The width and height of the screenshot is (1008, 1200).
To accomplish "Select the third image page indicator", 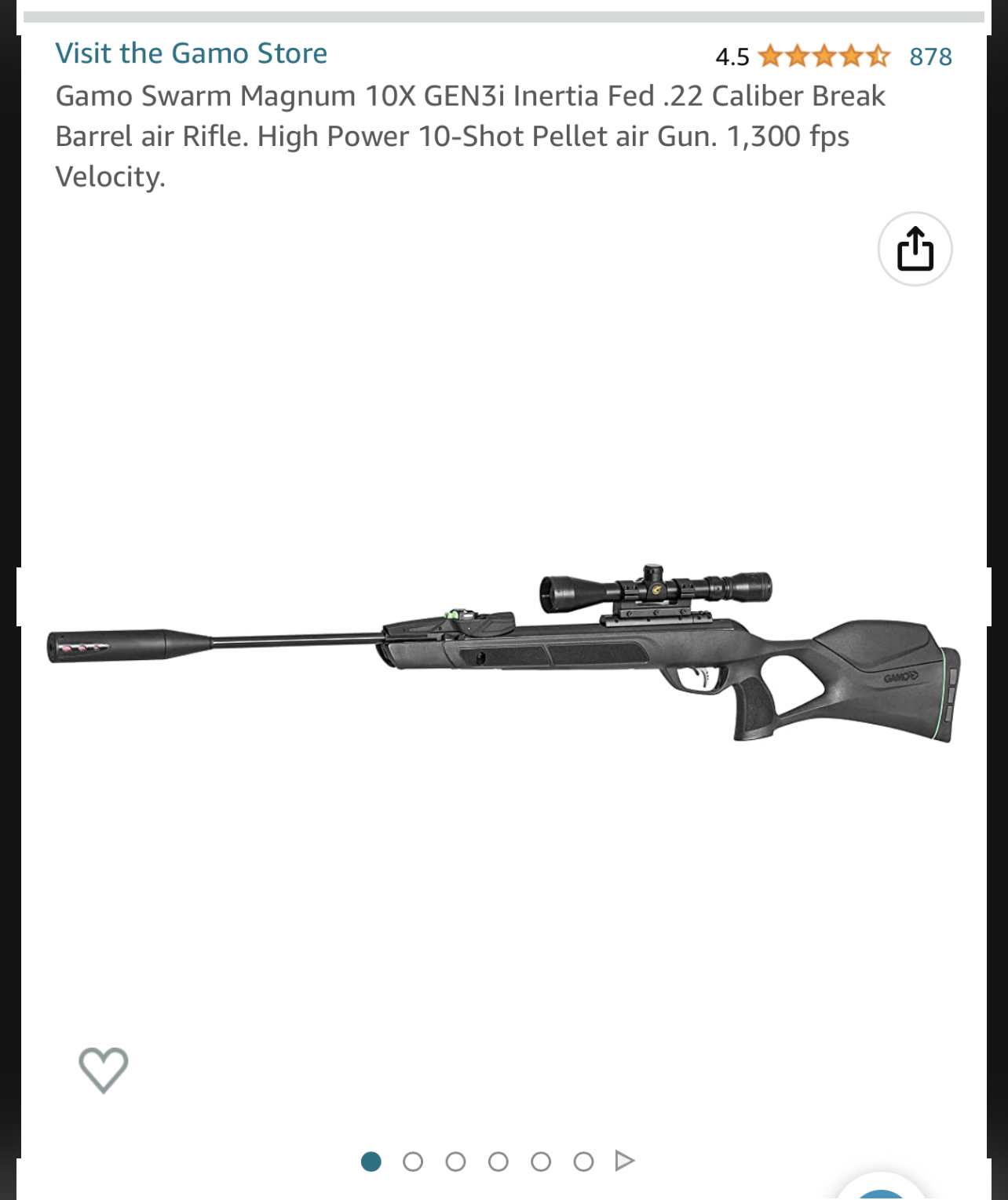I will (455, 1162).
